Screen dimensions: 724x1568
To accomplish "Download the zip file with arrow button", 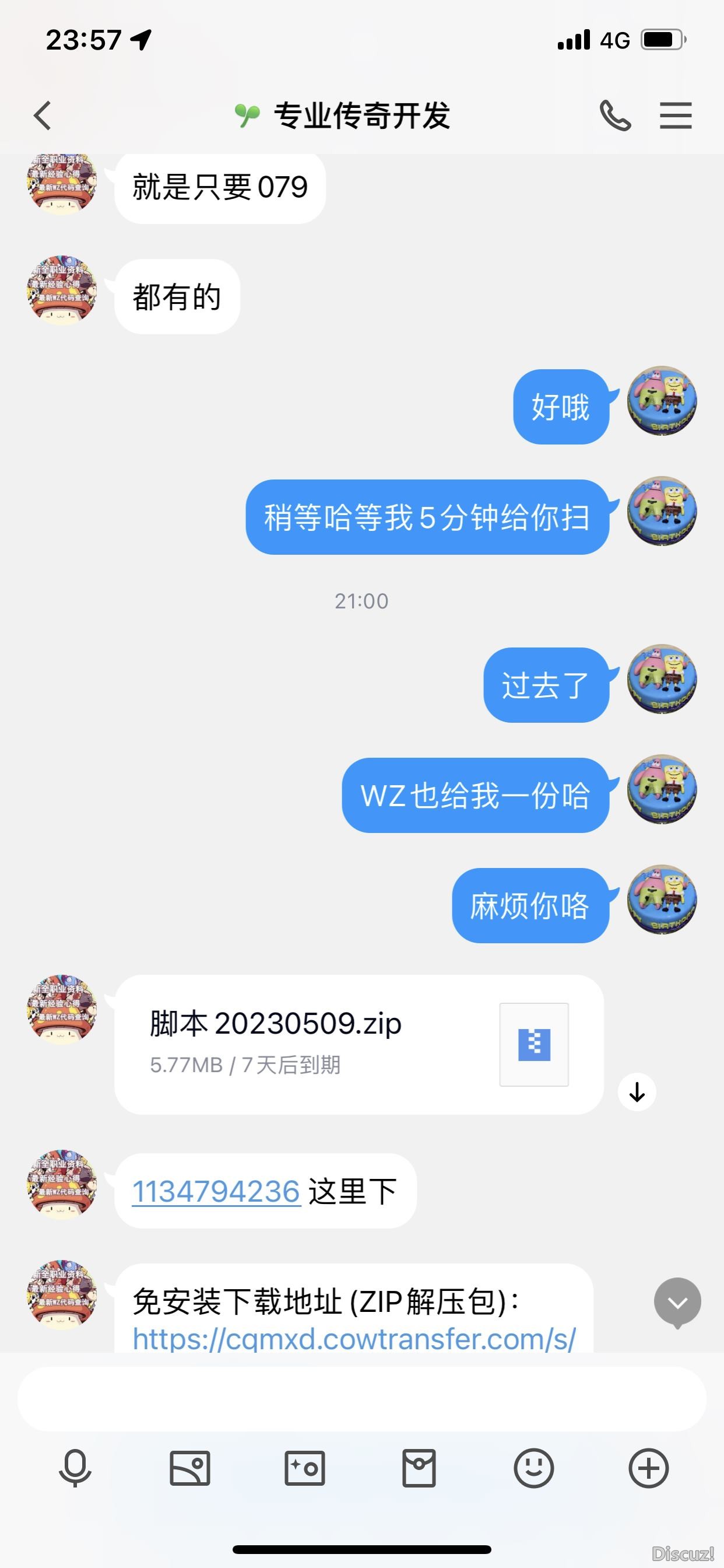I will [x=637, y=1092].
